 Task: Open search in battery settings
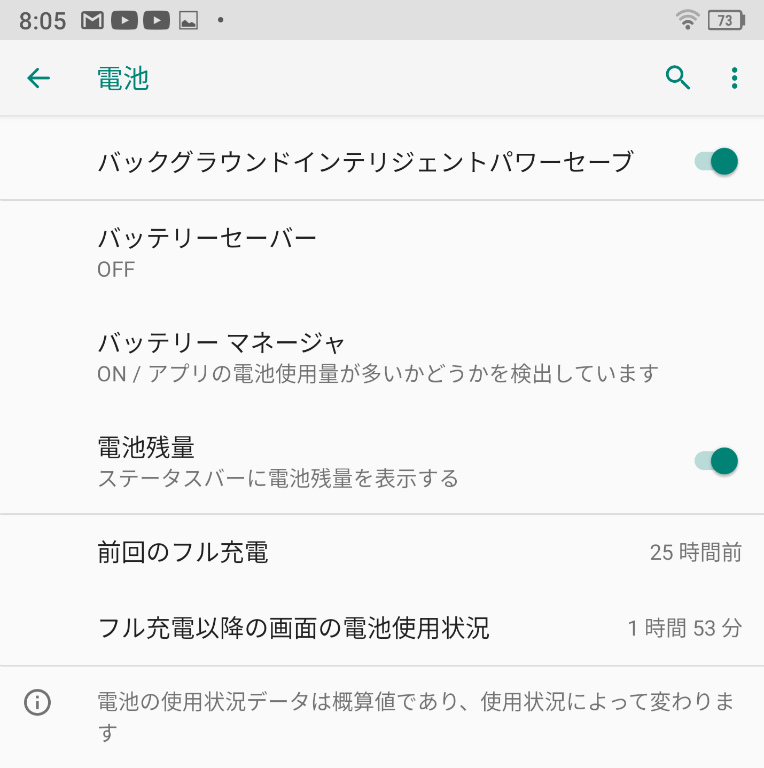click(678, 78)
